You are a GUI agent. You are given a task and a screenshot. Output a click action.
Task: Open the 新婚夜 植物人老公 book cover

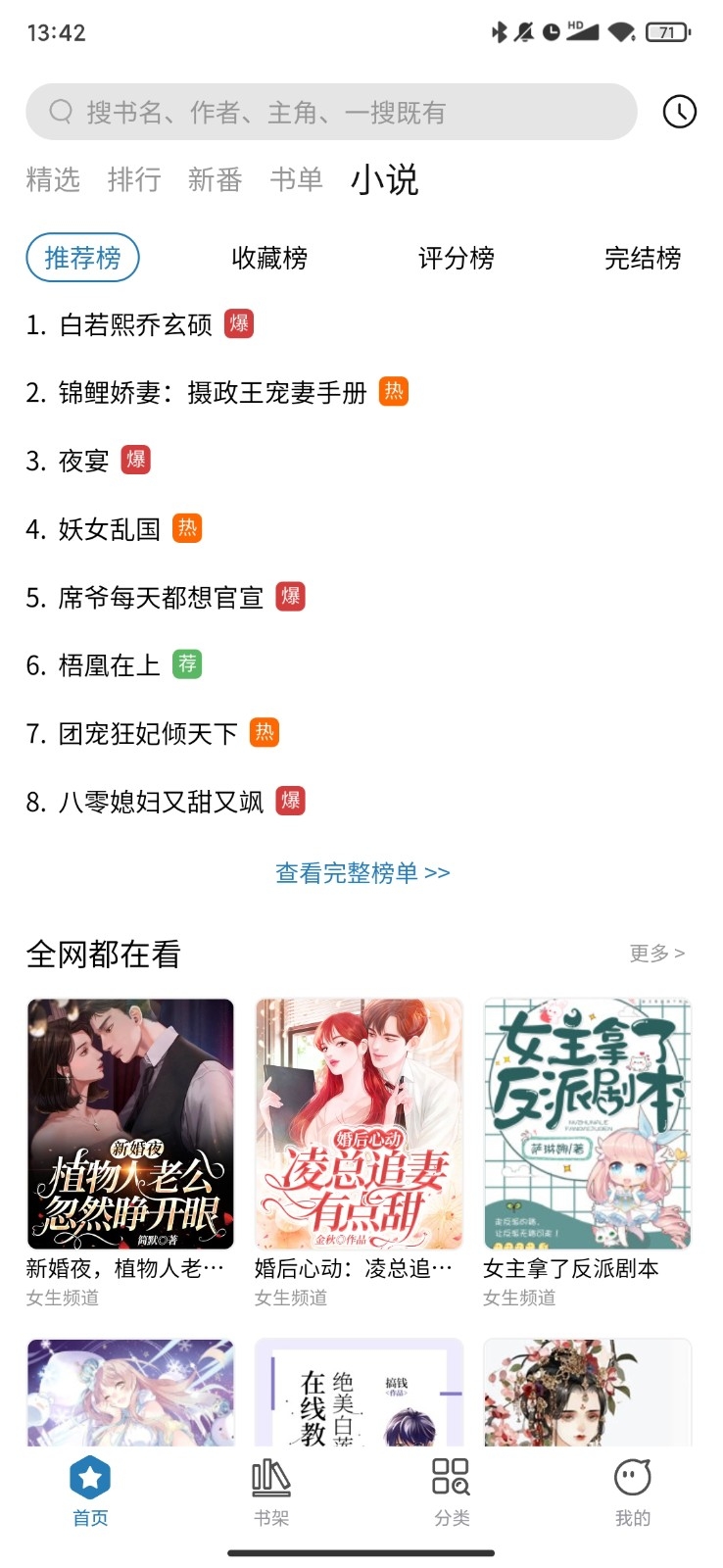click(x=130, y=1122)
